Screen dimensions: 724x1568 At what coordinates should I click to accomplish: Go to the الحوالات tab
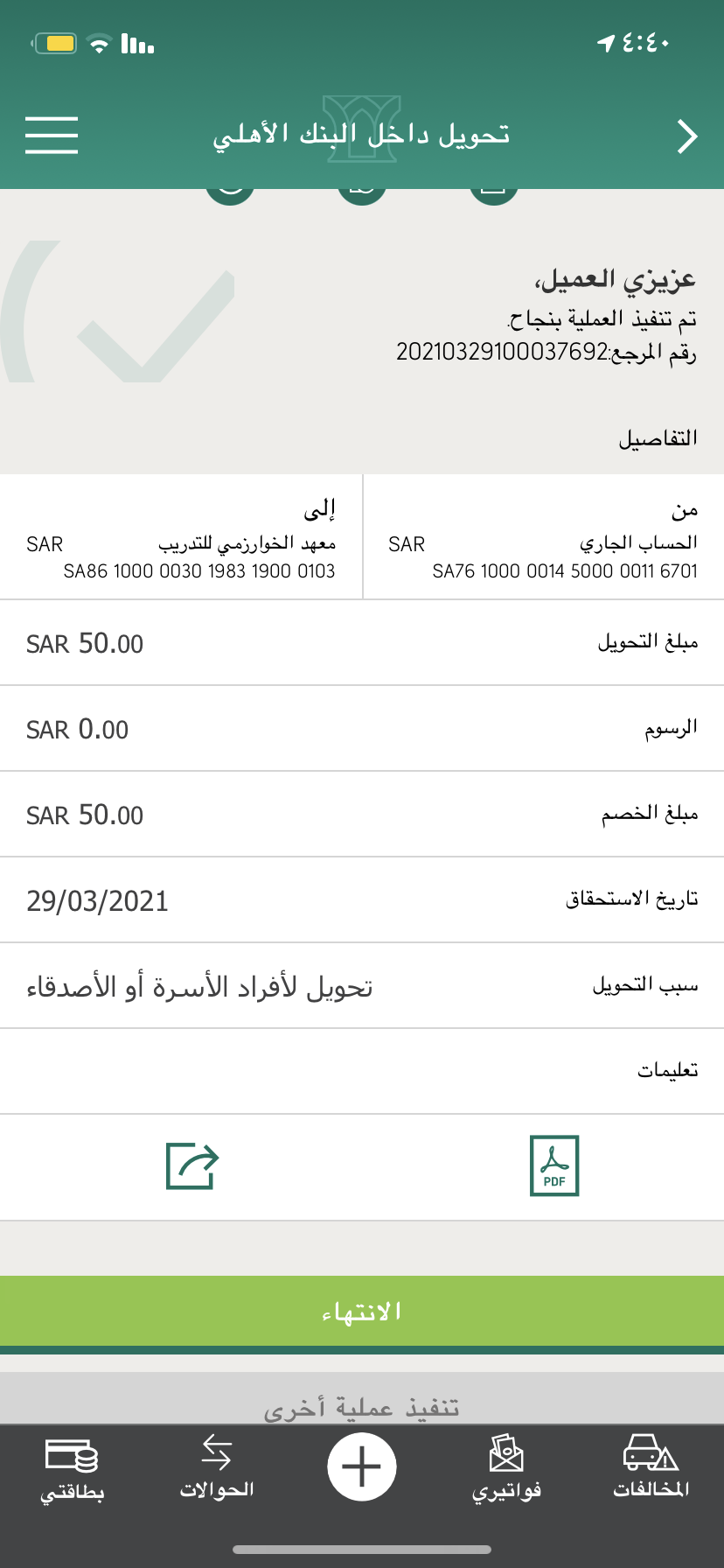[217, 1466]
